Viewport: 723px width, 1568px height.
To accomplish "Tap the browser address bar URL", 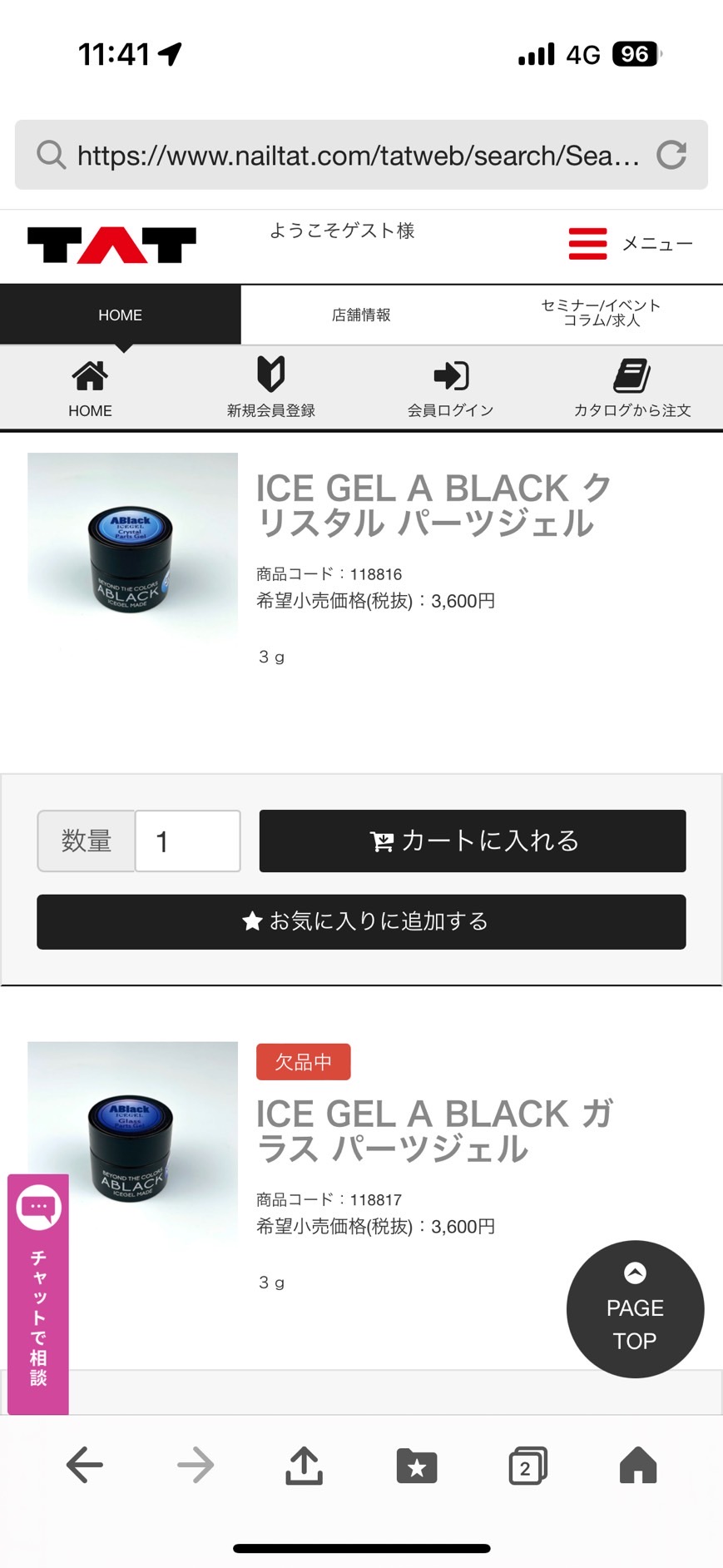I will 358,156.
